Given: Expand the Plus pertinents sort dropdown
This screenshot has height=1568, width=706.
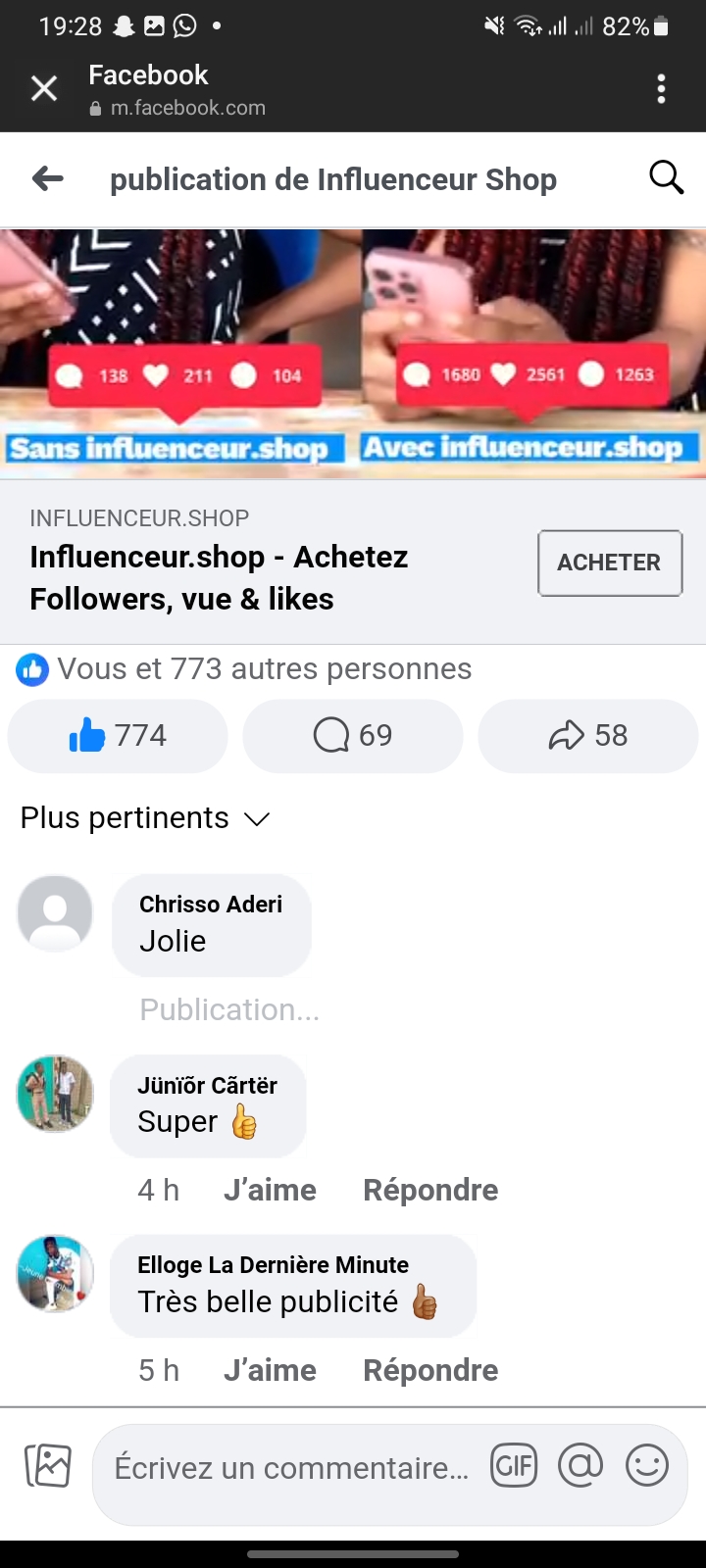Looking at the screenshot, I should click(145, 818).
